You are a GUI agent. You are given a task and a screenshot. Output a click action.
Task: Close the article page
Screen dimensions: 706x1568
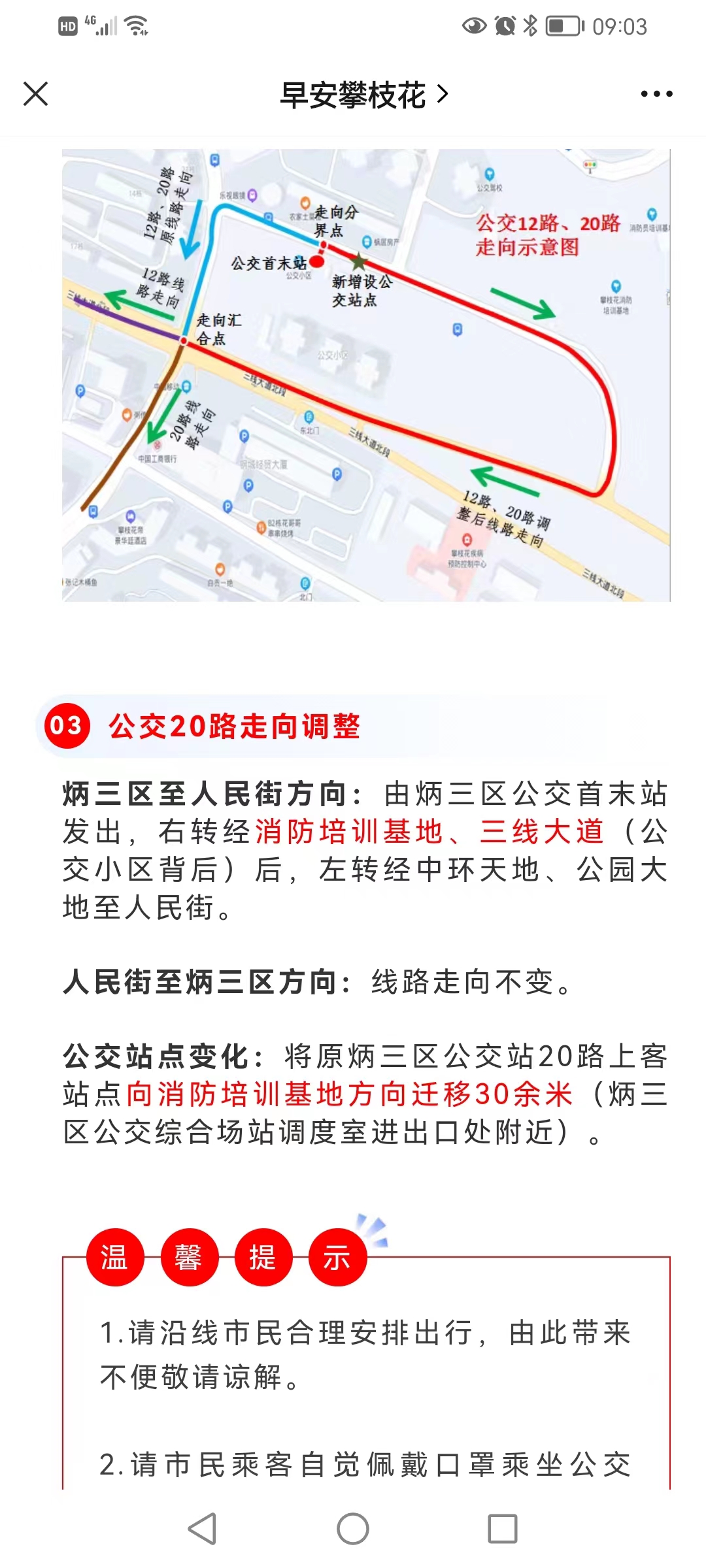(x=36, y=94)
